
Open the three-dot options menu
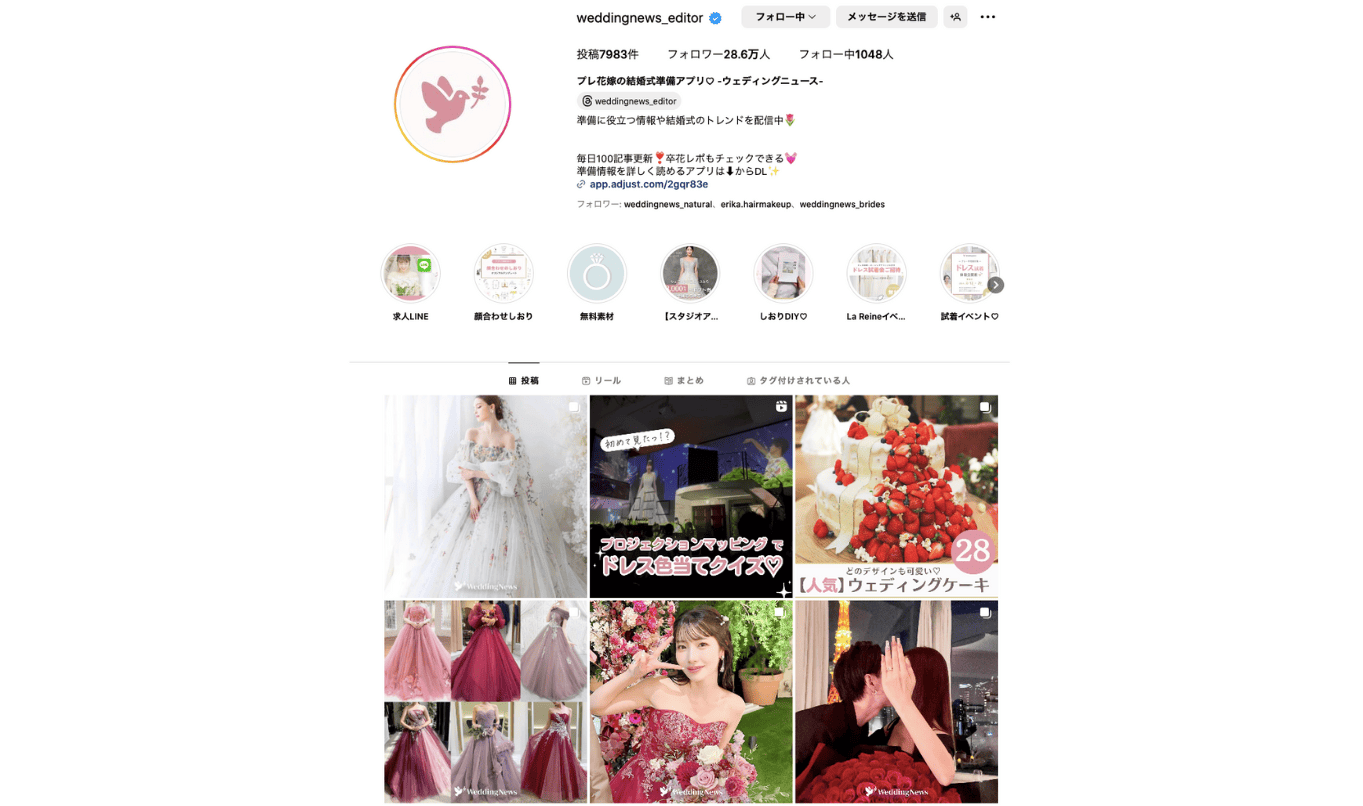(987, 17)
